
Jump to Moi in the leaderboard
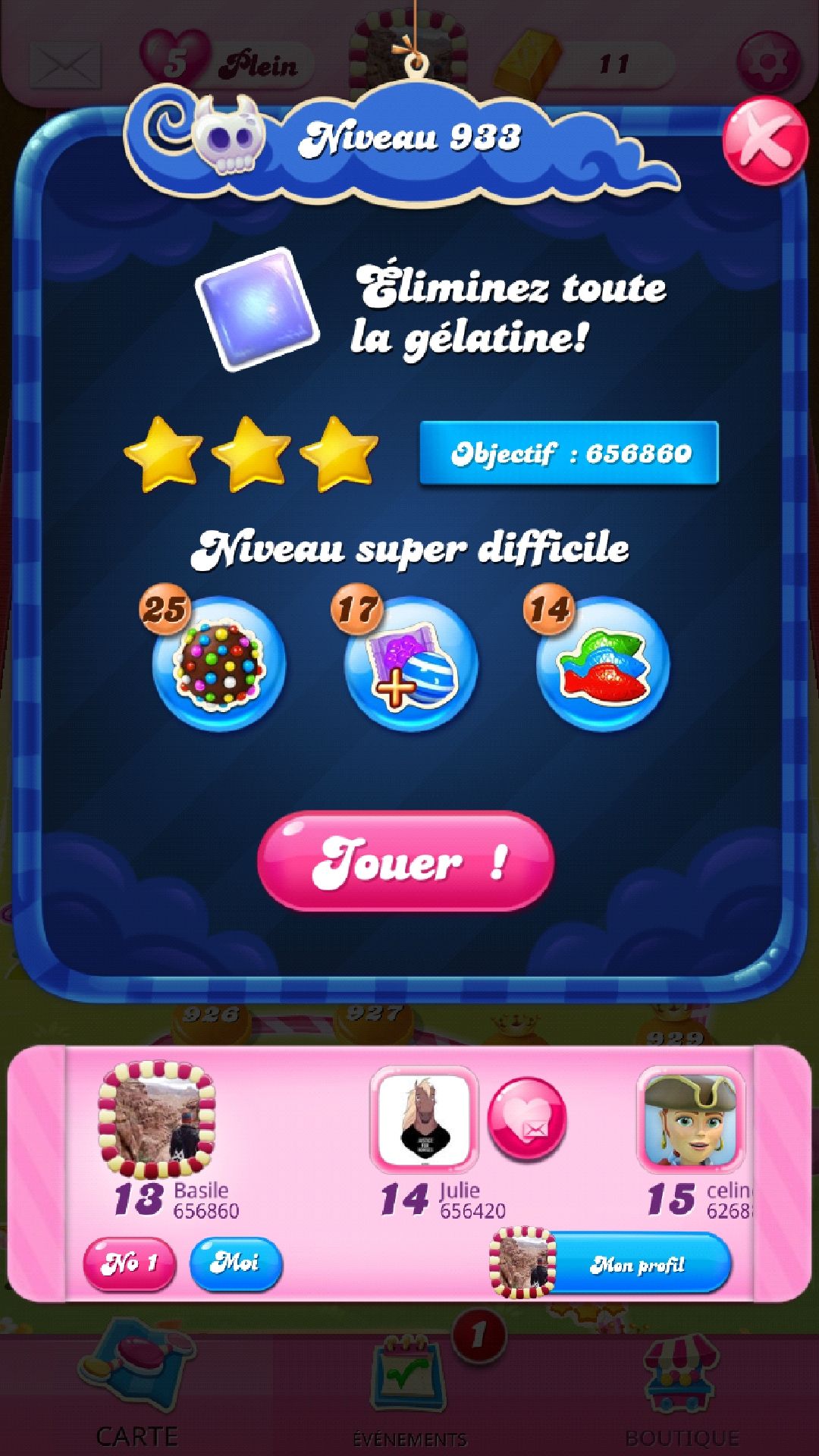(236, 1263)
